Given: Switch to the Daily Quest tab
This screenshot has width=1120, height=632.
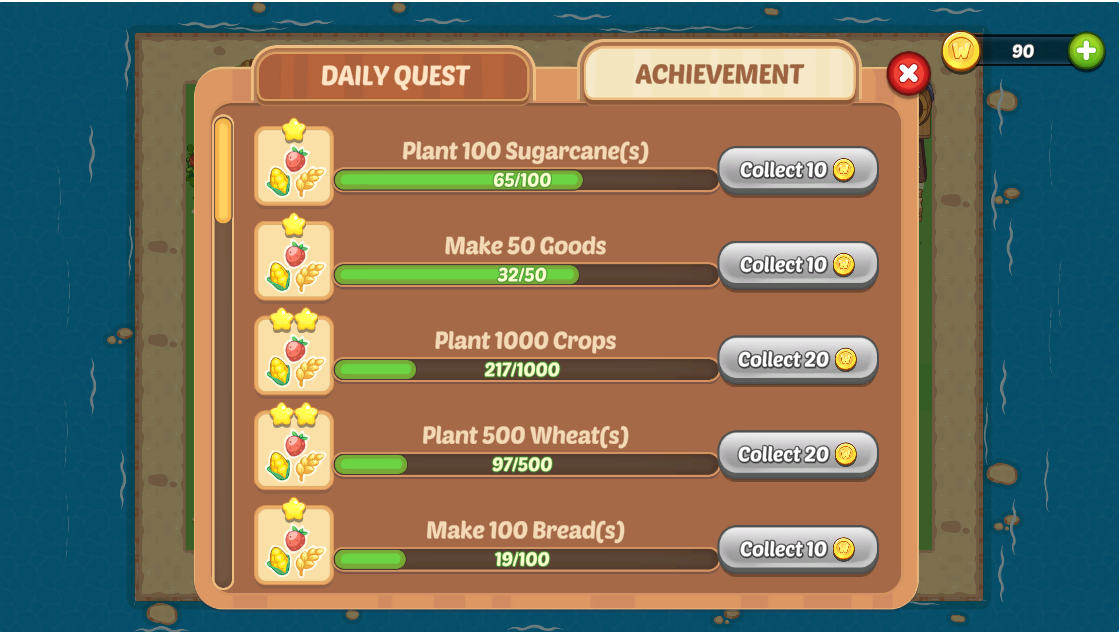Looking at the screenshot, I should [x=394, y=77].
